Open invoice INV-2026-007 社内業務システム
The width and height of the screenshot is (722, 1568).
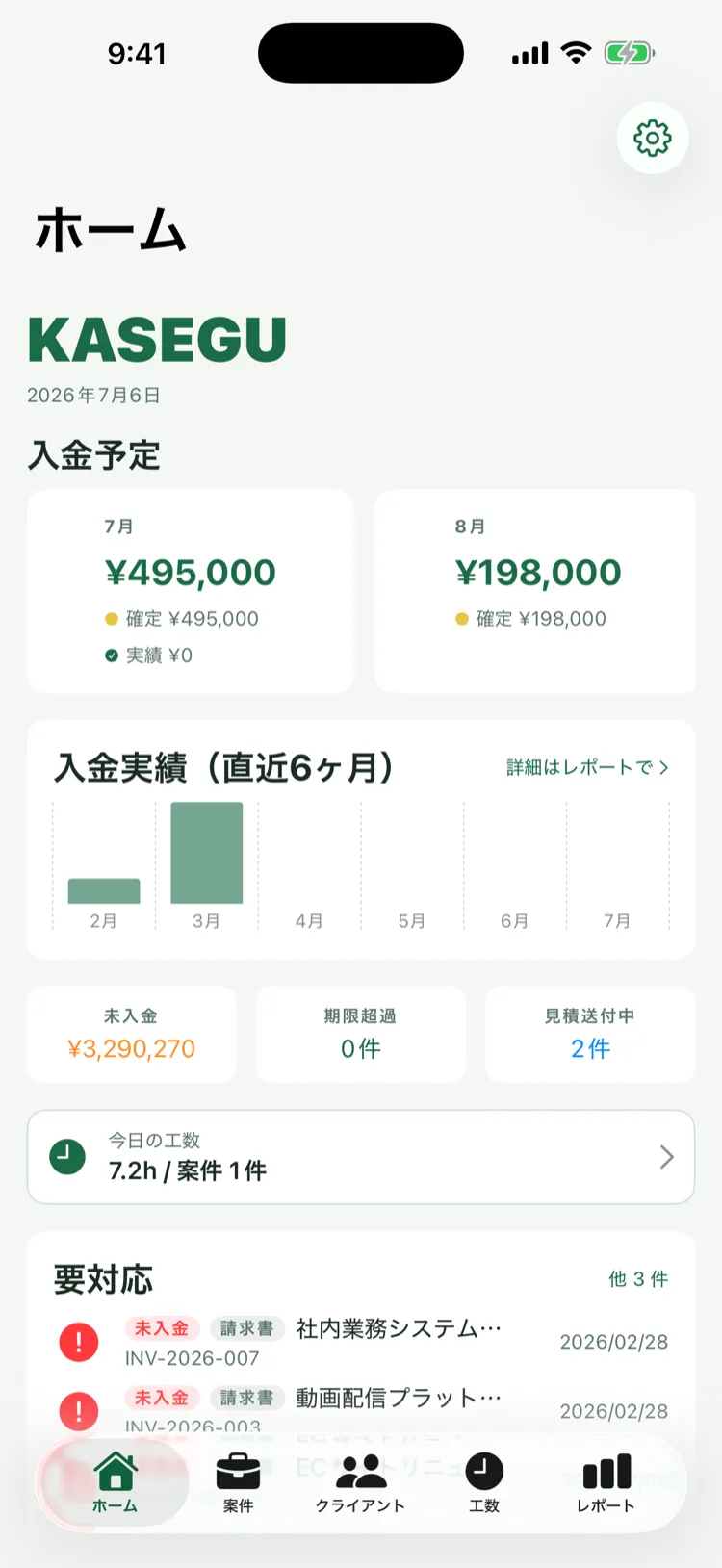pyautogui.click(x=361, y=1342)
